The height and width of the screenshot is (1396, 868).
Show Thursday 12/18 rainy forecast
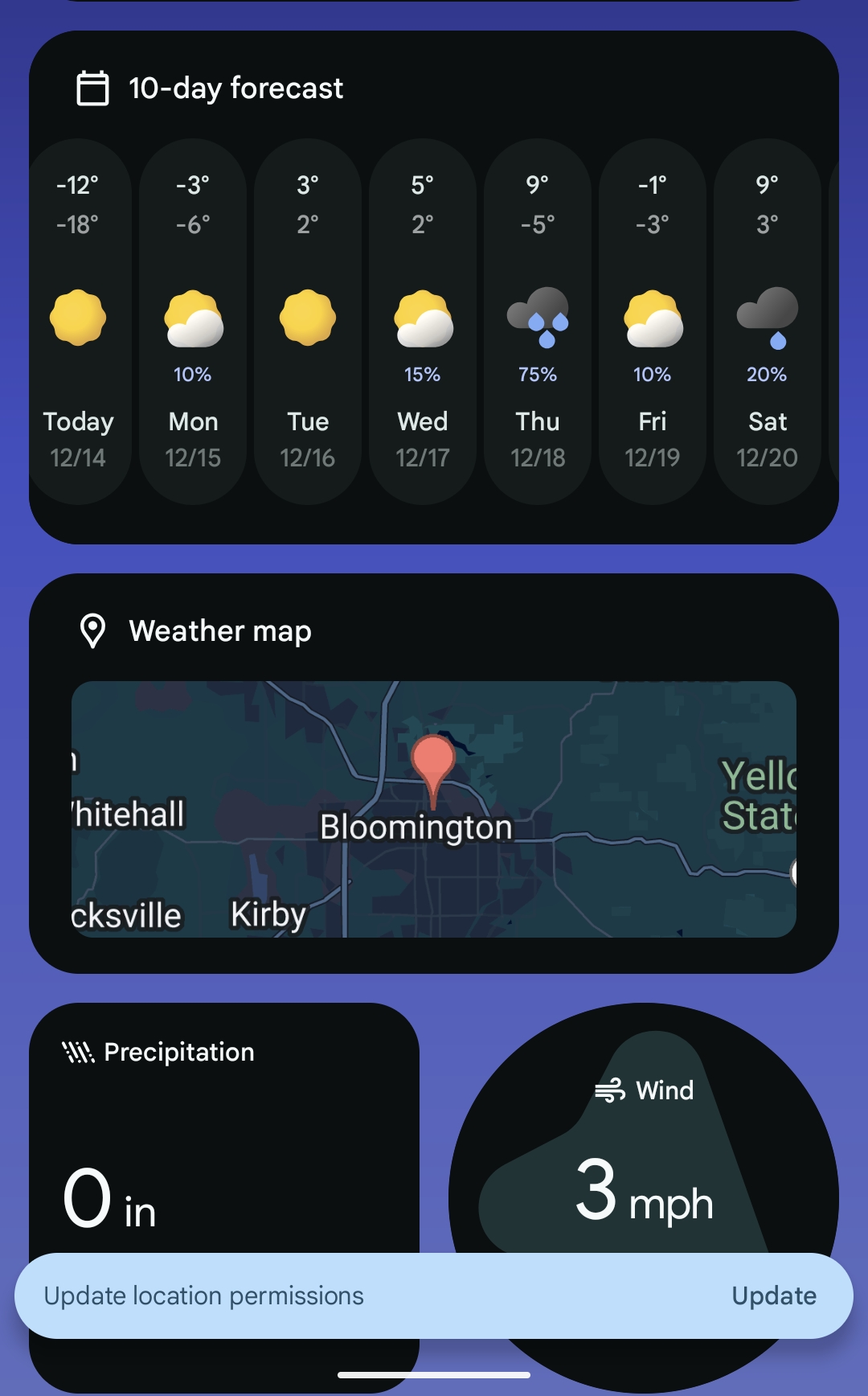click(538, 322)
